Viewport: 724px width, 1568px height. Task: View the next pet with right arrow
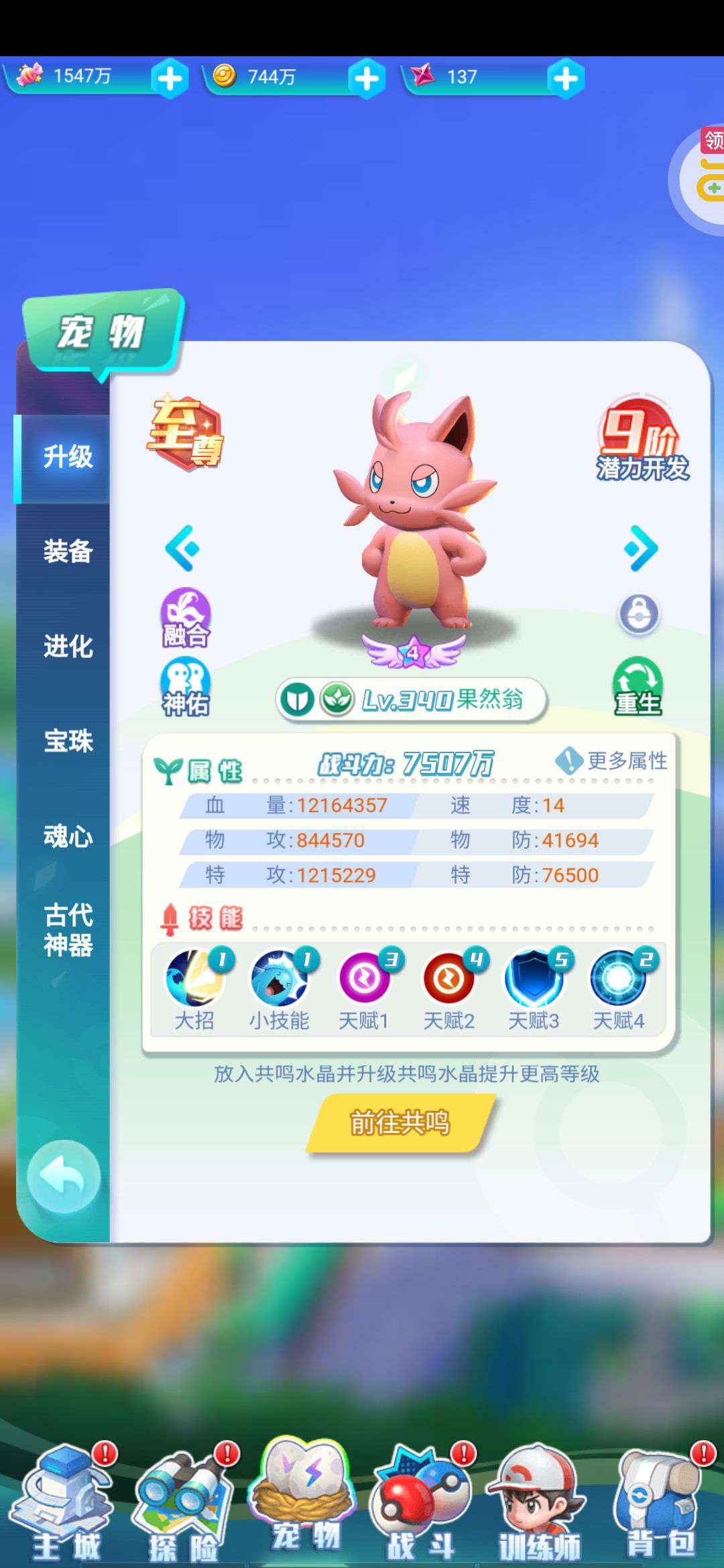640,549
